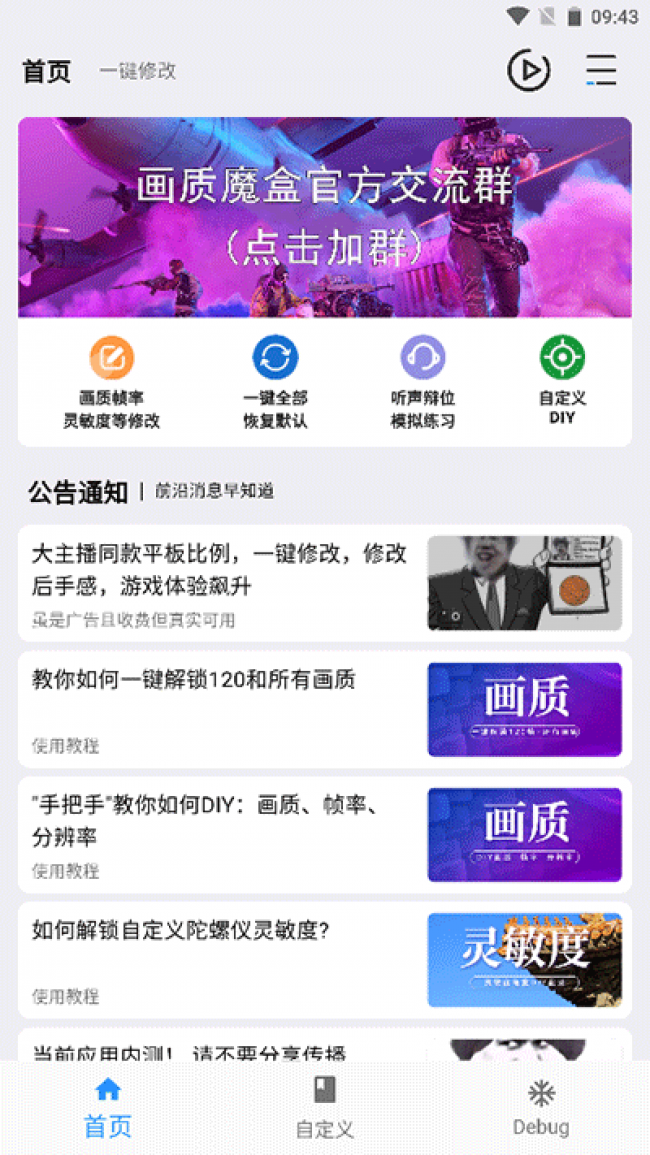650x1155 pixels.
Task: Open the "手把手"教你如何DIY tutorial
Action: (x=324, y=834)
